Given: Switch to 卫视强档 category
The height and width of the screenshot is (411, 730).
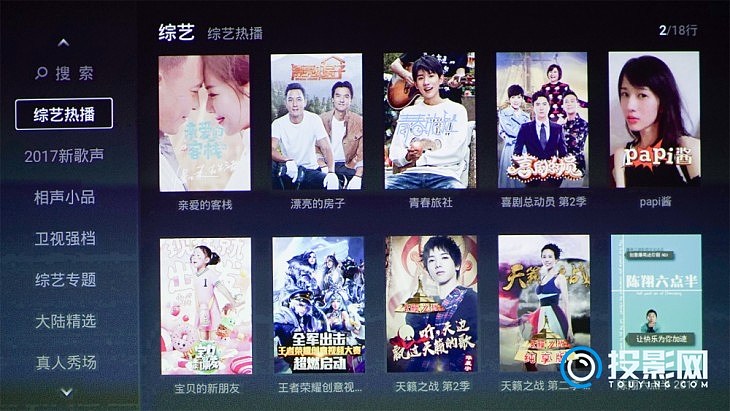Looking at the screenshot, I should (x=65, y=238).
